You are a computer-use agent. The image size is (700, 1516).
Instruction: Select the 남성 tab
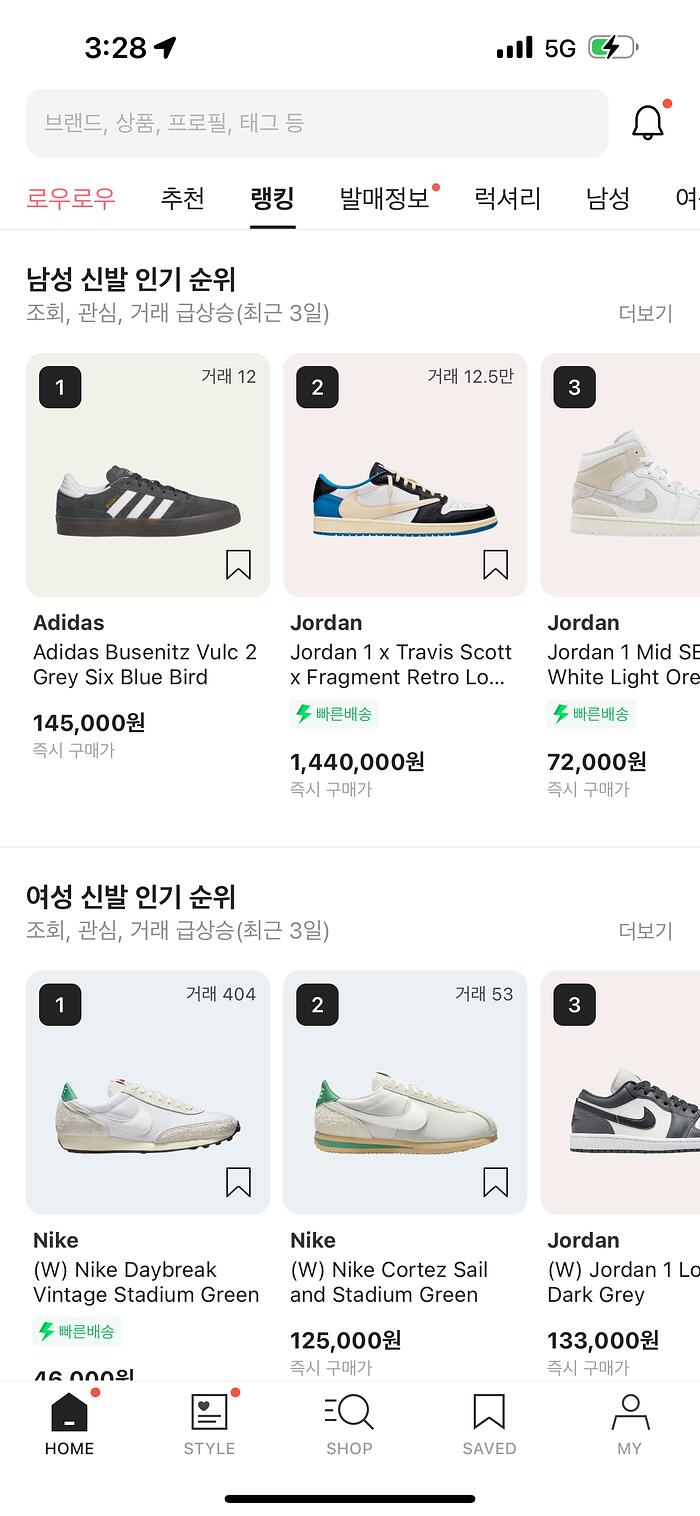coord(607,197)
